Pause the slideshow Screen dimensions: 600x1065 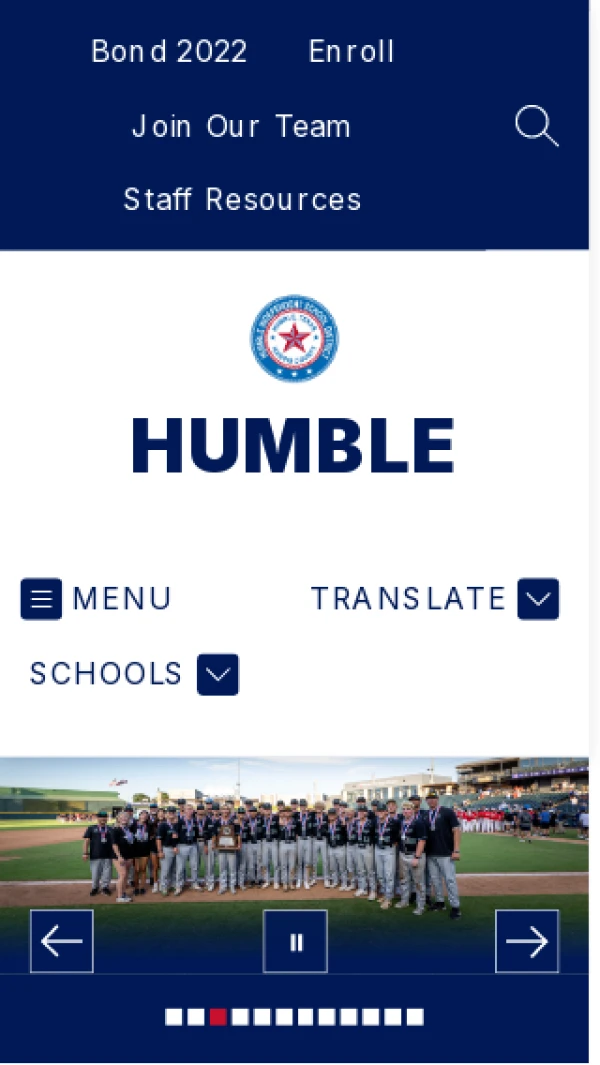pos(295,941)
